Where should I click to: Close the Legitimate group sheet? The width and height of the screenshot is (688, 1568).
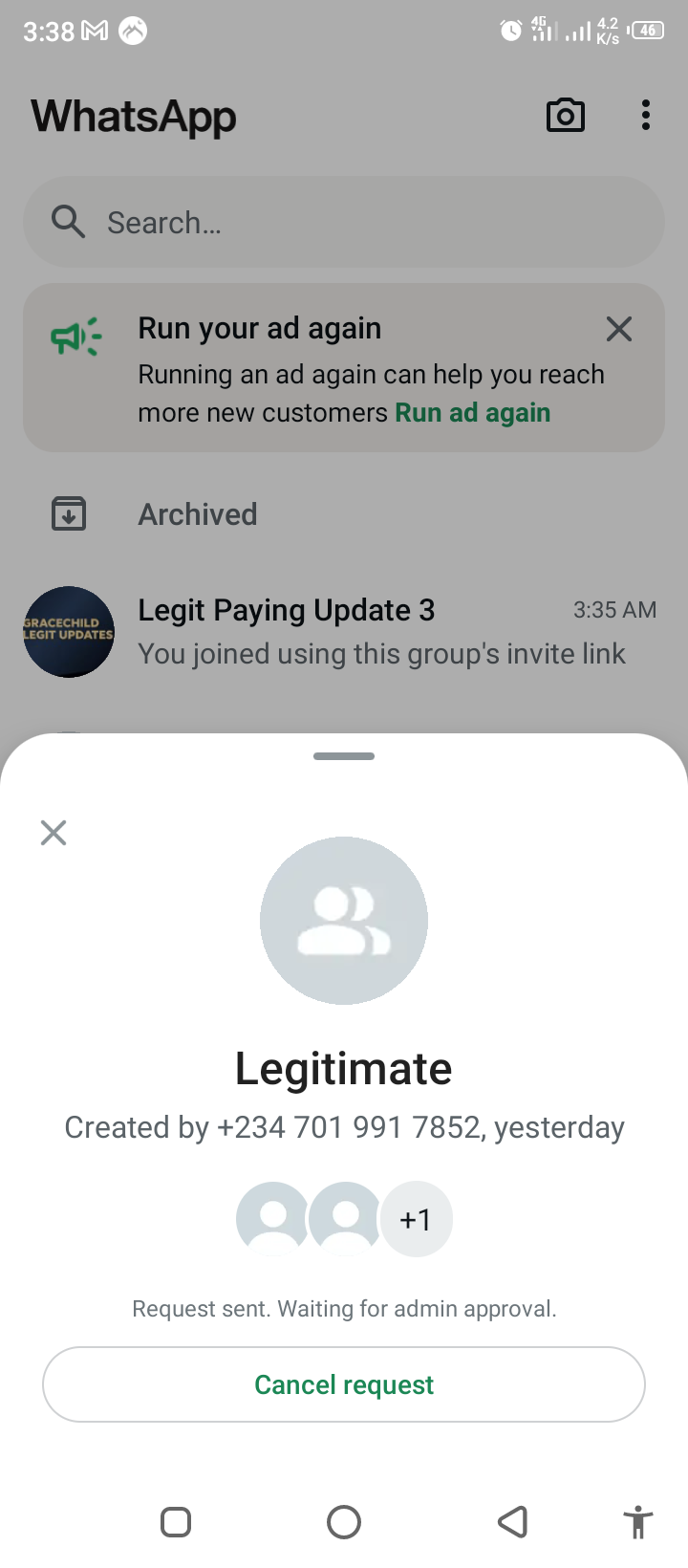54,833
